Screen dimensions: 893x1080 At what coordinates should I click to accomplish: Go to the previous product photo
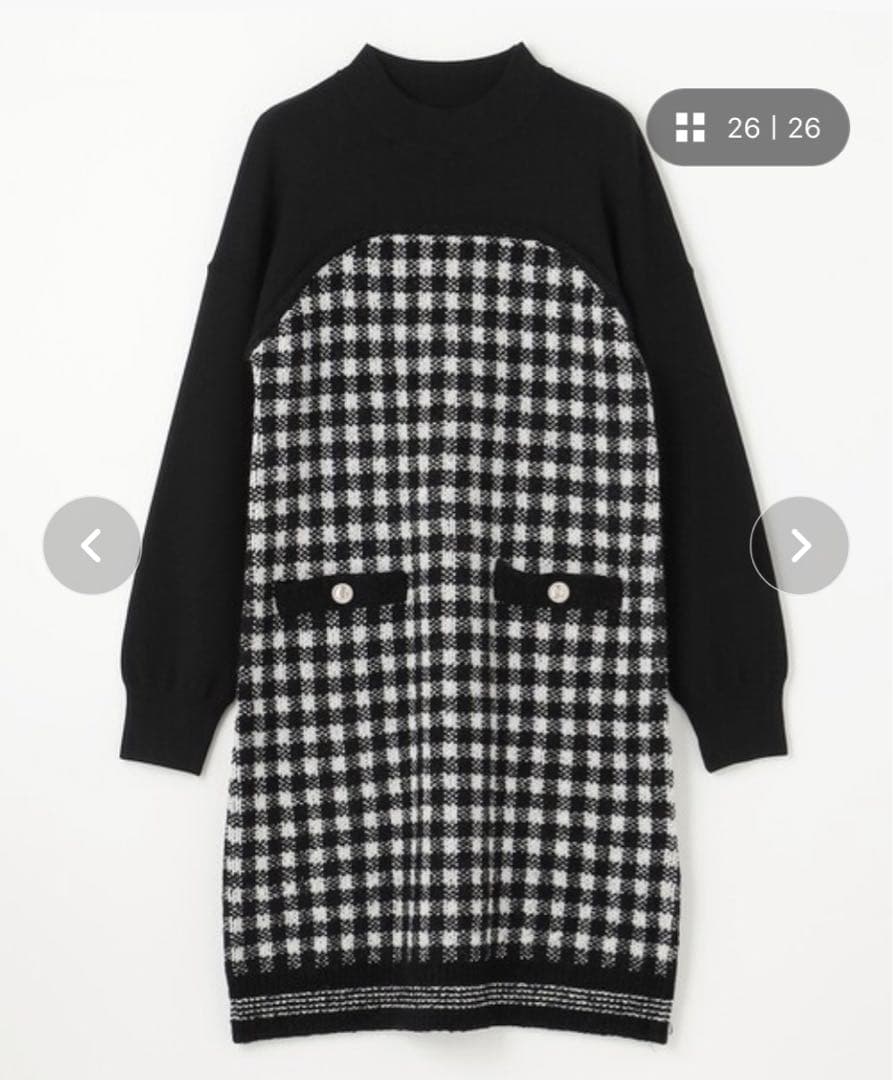coord(92,545)
